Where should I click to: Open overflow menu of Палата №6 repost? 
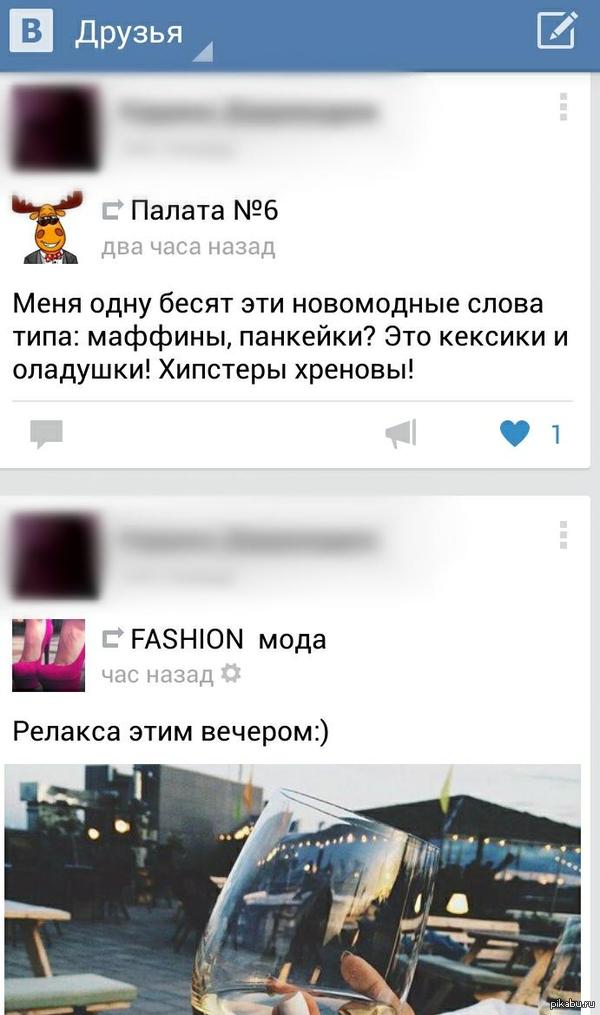click(563, 107)
